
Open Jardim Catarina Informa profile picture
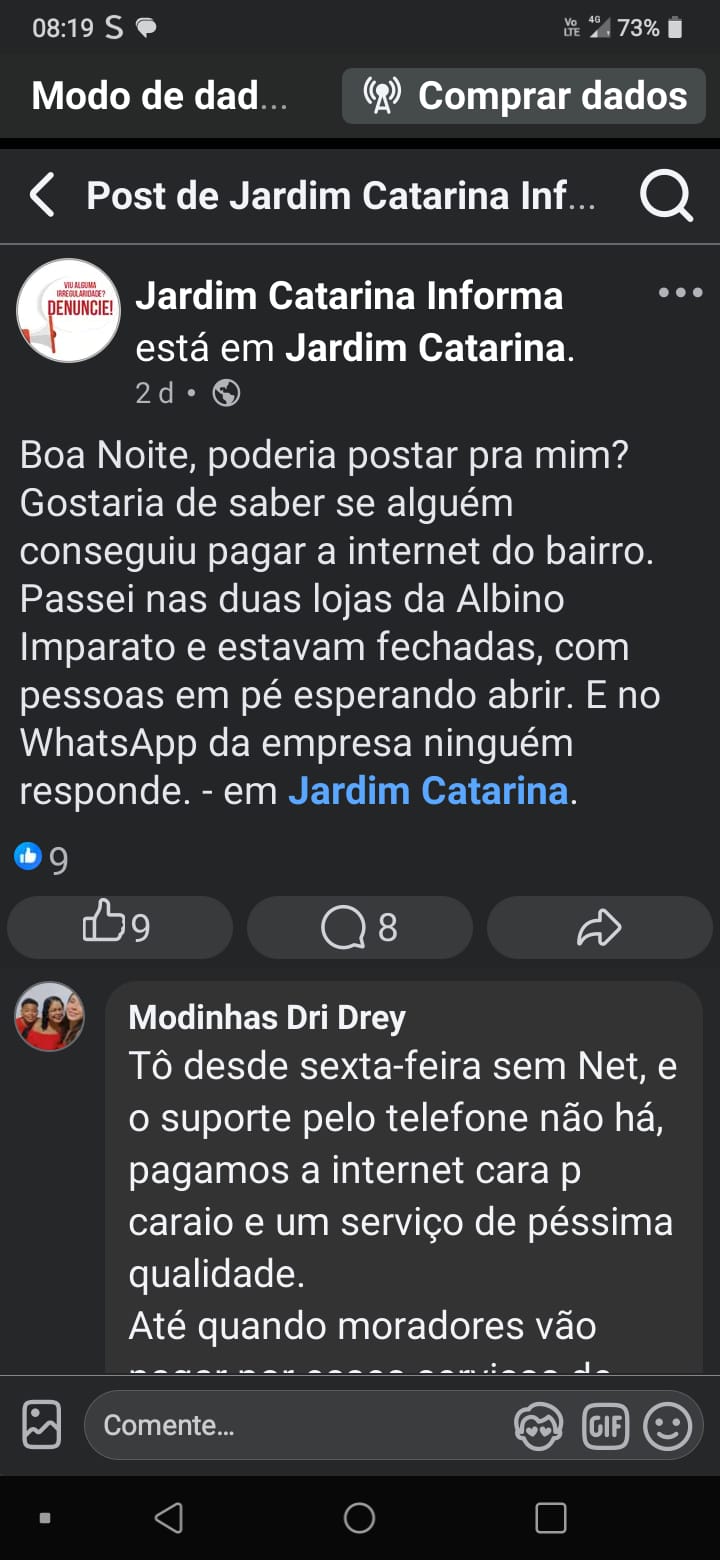click(68, 310)
